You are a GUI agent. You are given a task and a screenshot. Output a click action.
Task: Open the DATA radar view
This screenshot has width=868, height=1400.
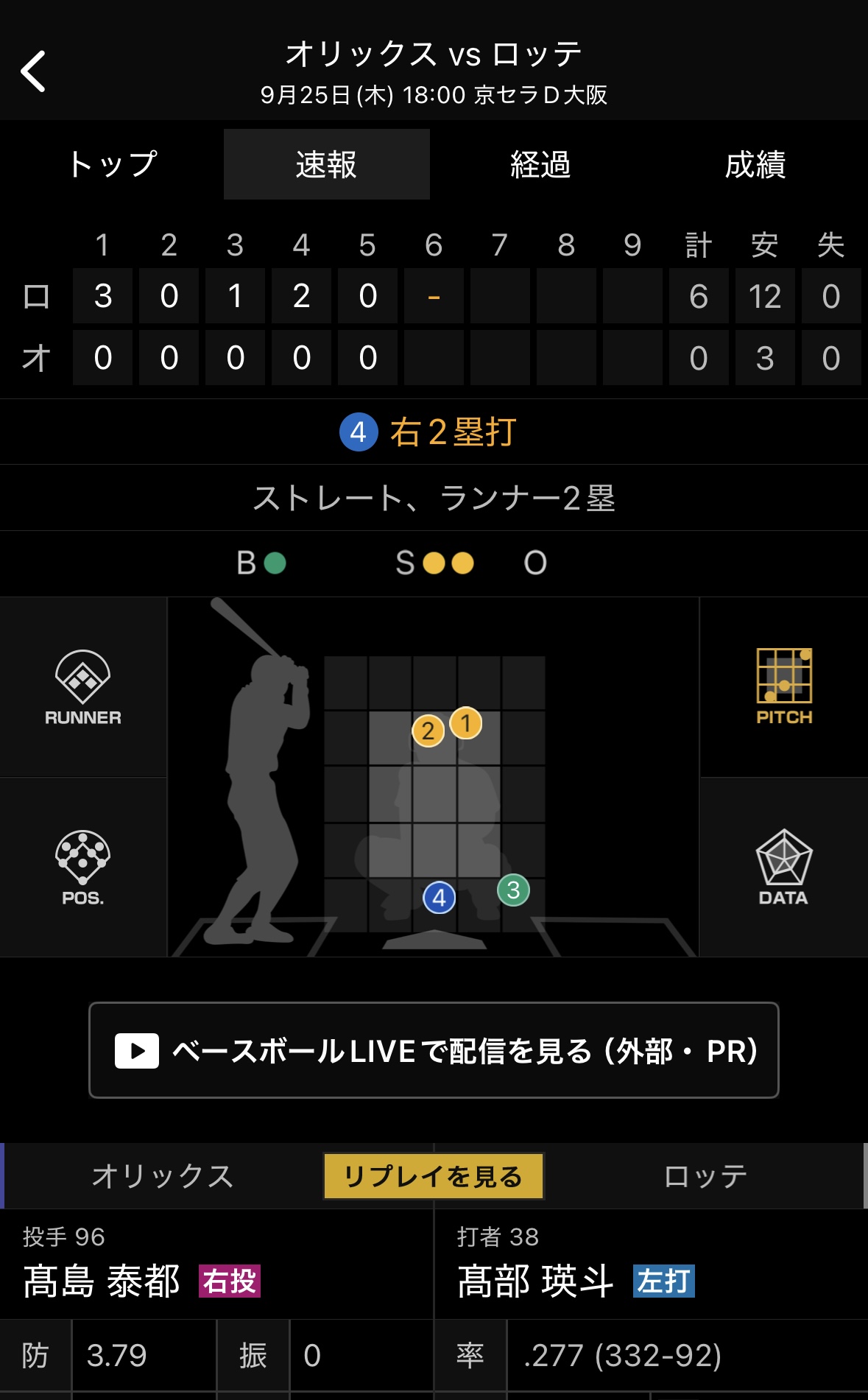[784, 868]
